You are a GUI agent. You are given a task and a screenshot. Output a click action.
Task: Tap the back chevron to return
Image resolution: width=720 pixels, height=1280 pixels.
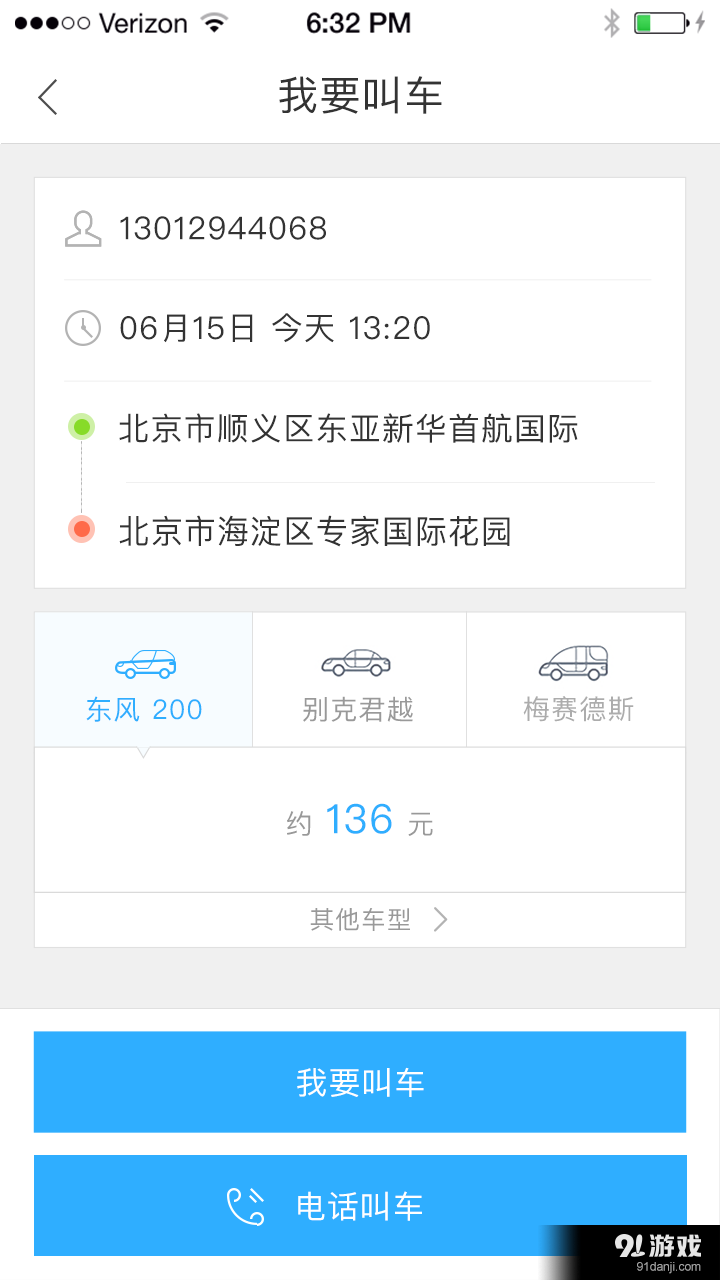47,96
